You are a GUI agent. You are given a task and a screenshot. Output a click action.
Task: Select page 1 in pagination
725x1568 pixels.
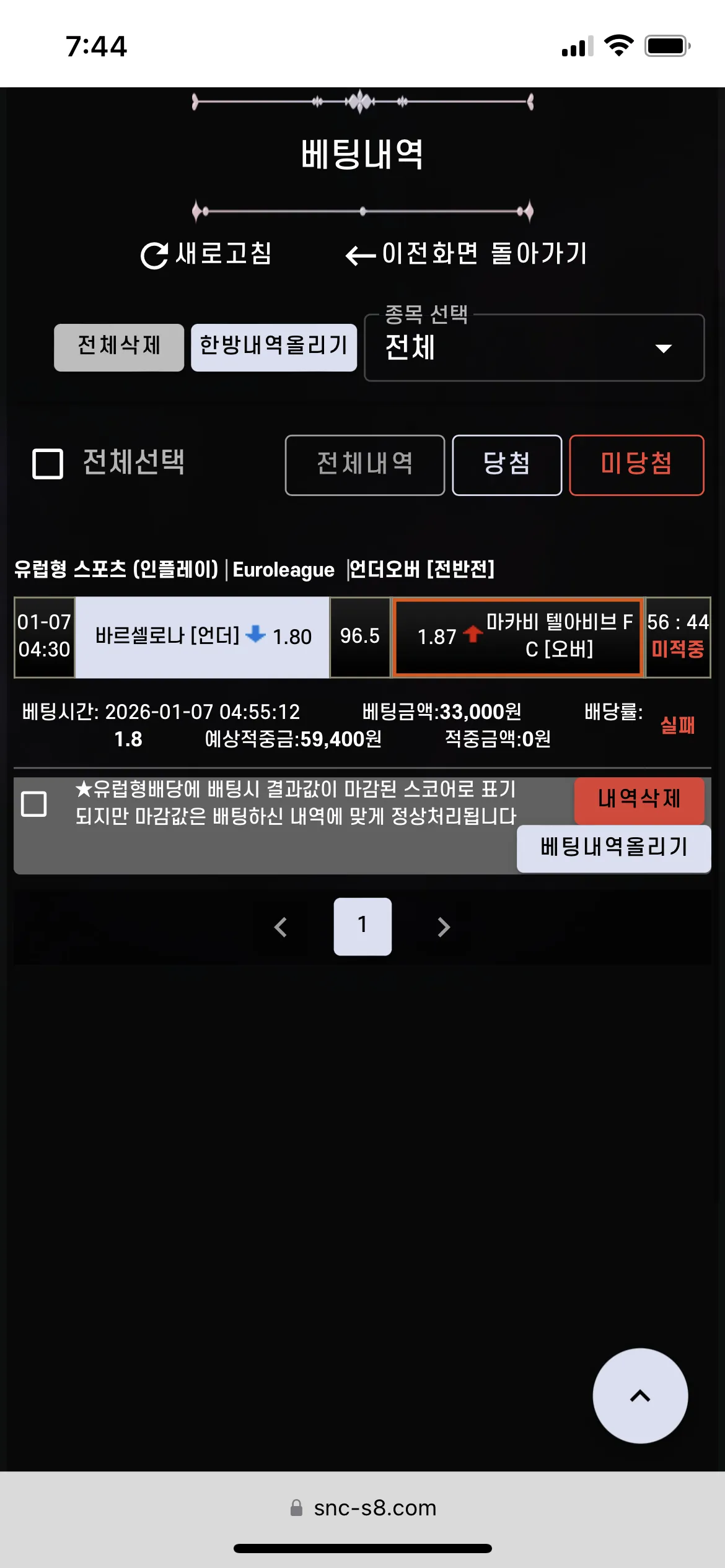pos(362,926)
